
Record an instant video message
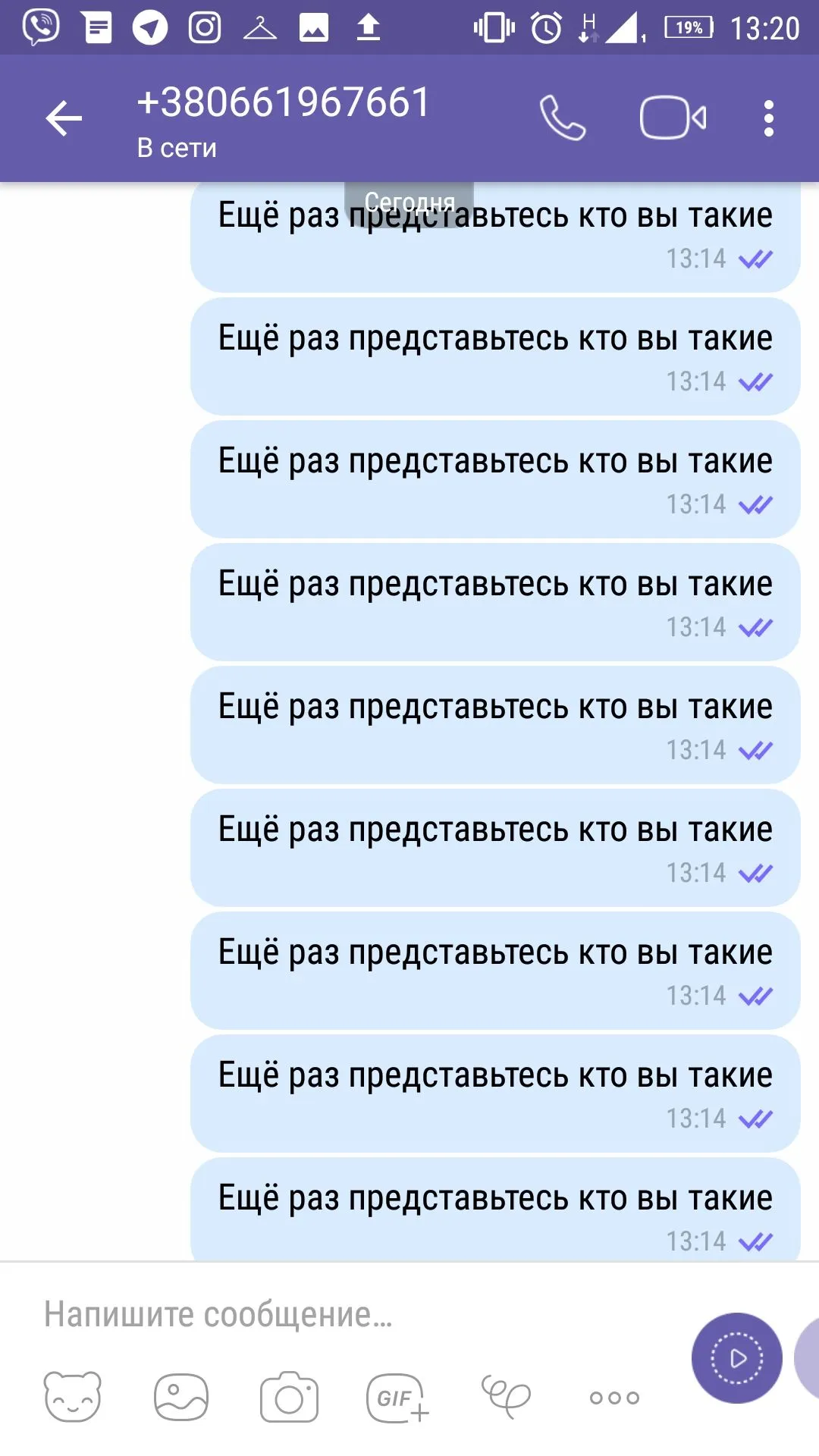point(736,1357)
